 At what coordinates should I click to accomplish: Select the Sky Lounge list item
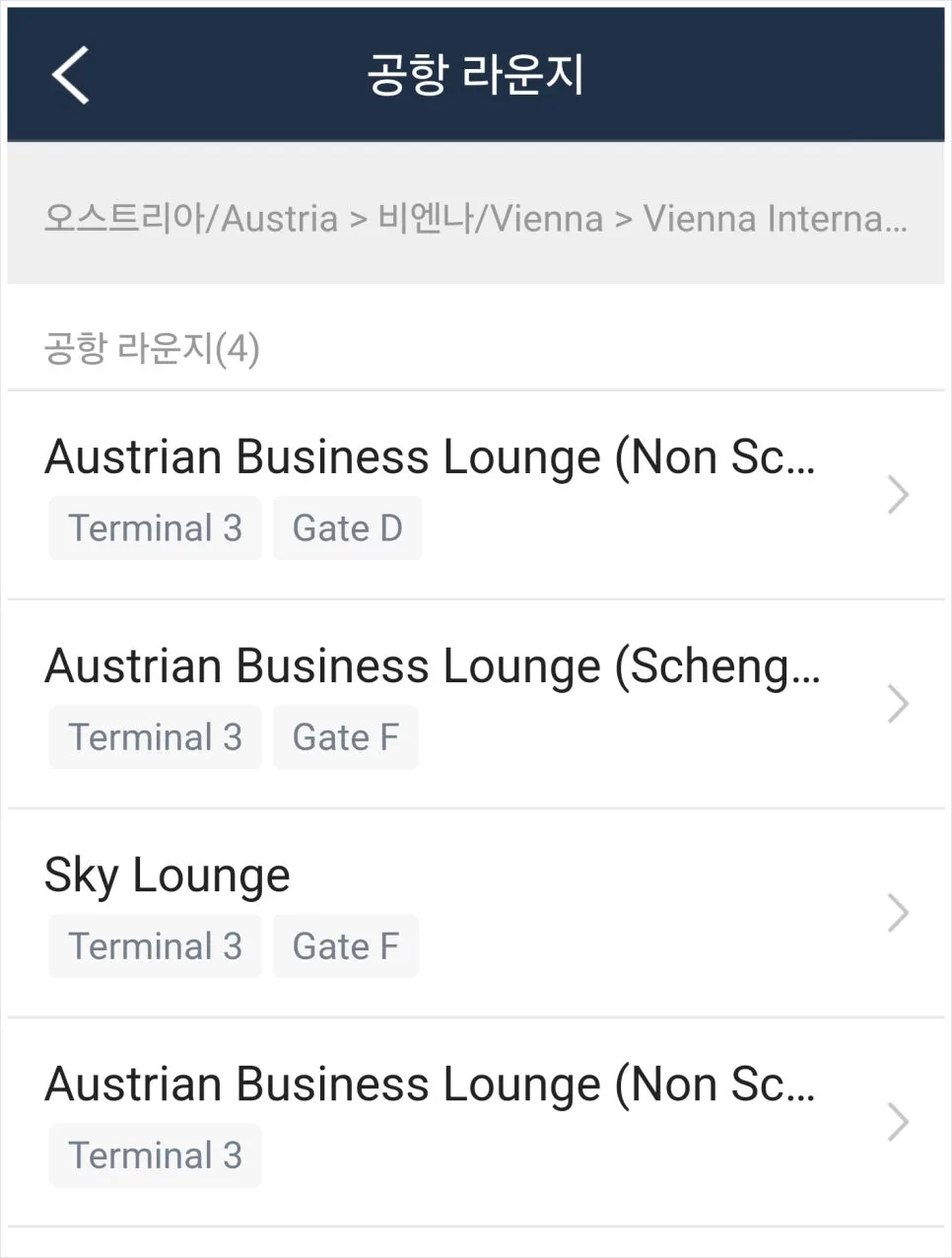(168, 874)
